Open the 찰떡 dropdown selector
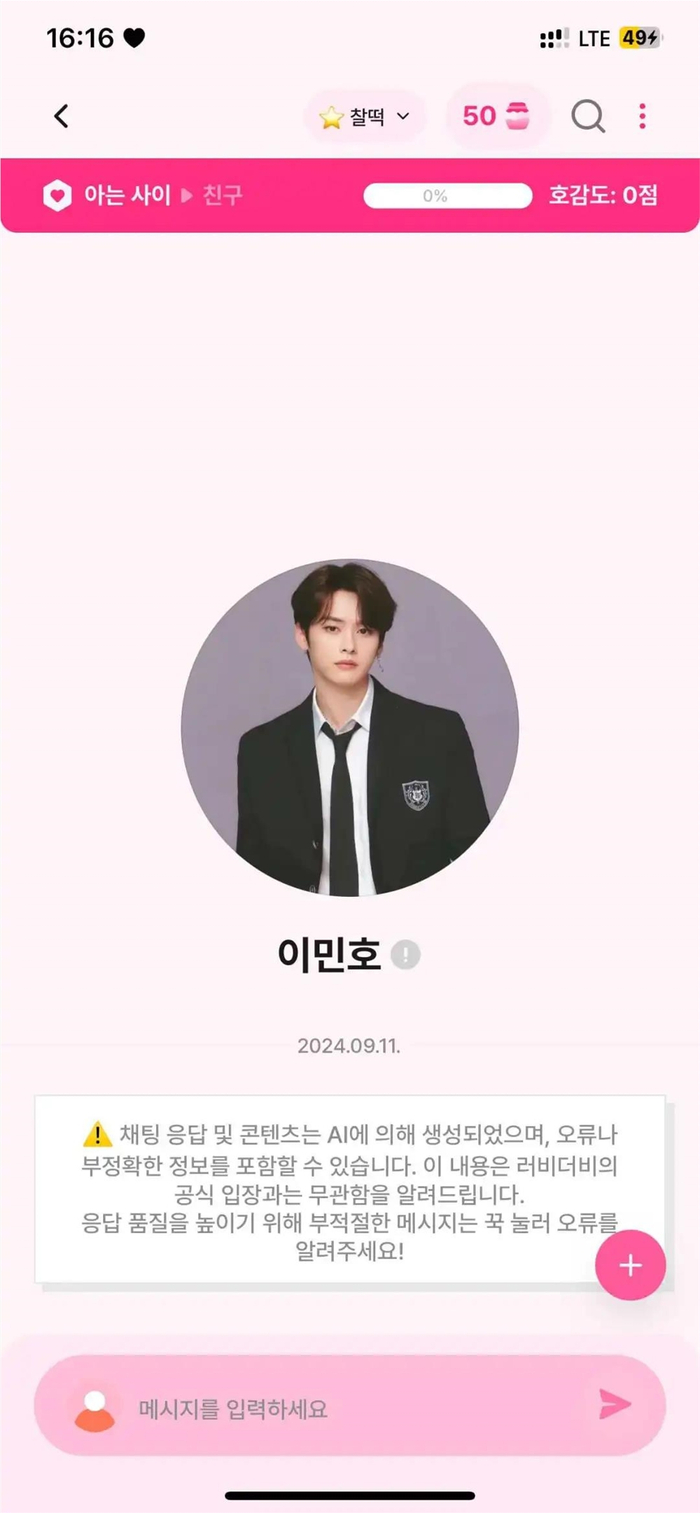This screenshot has height=1513, width=700. tap(365, 117)
